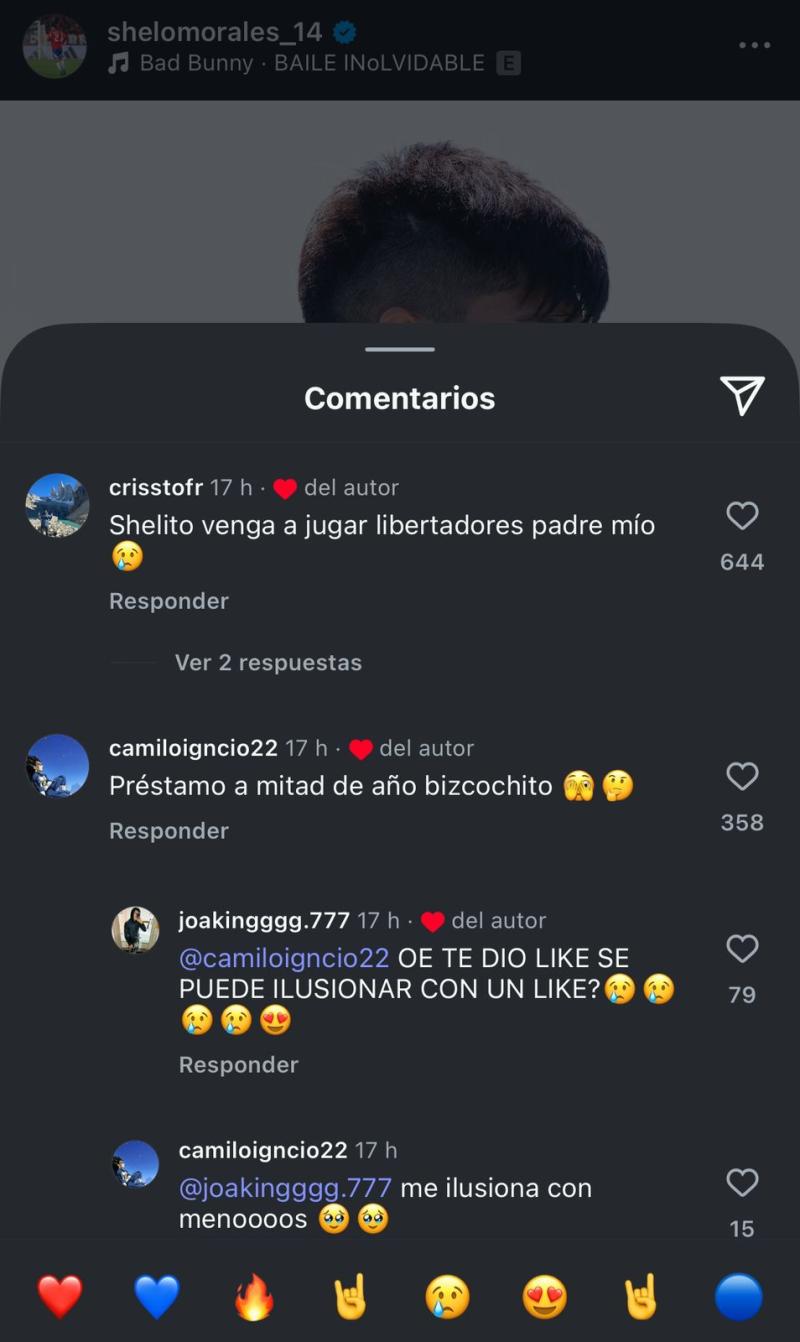
Task: Tap the drag handle above Comentarios
Action: 399,350
